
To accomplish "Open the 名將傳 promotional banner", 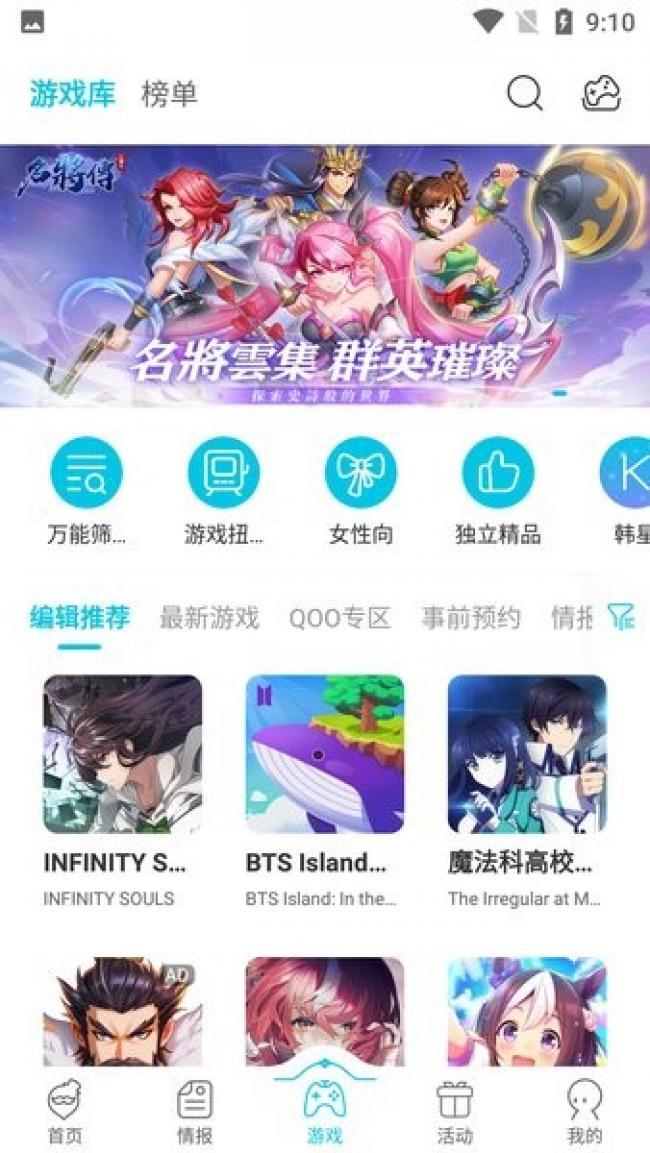I will click(x=325, y=276).
